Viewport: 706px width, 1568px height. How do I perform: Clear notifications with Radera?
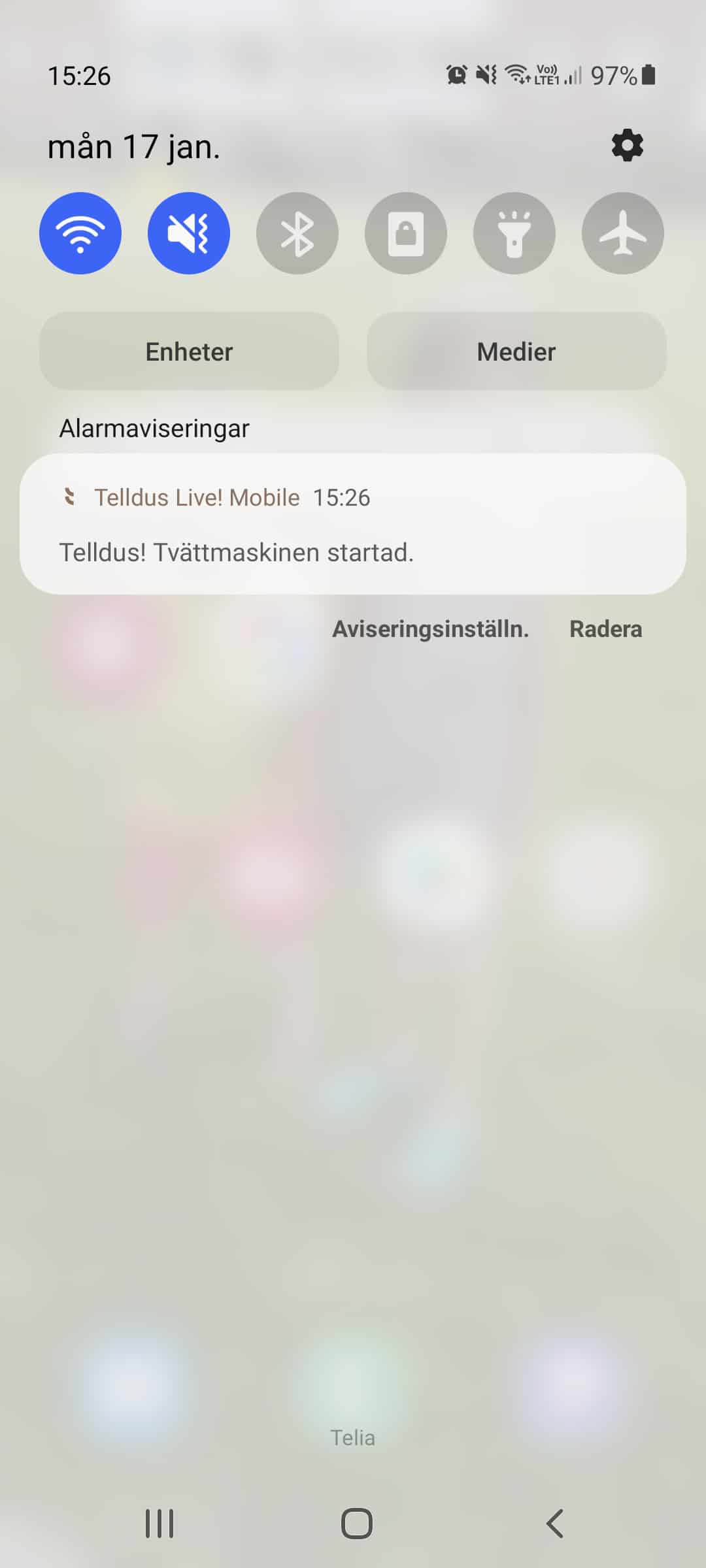(605, 629)
